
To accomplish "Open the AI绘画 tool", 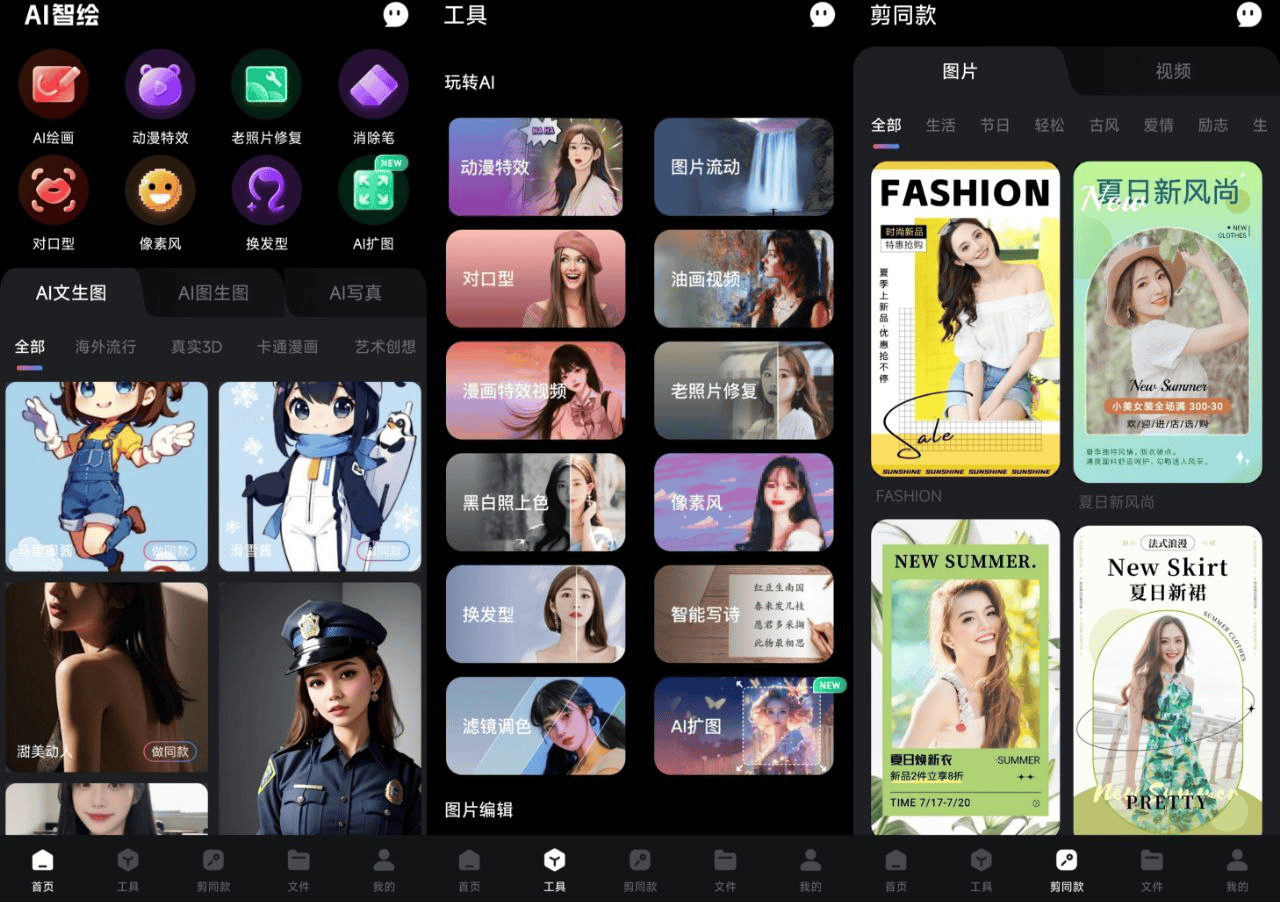I will coord(53,86).
